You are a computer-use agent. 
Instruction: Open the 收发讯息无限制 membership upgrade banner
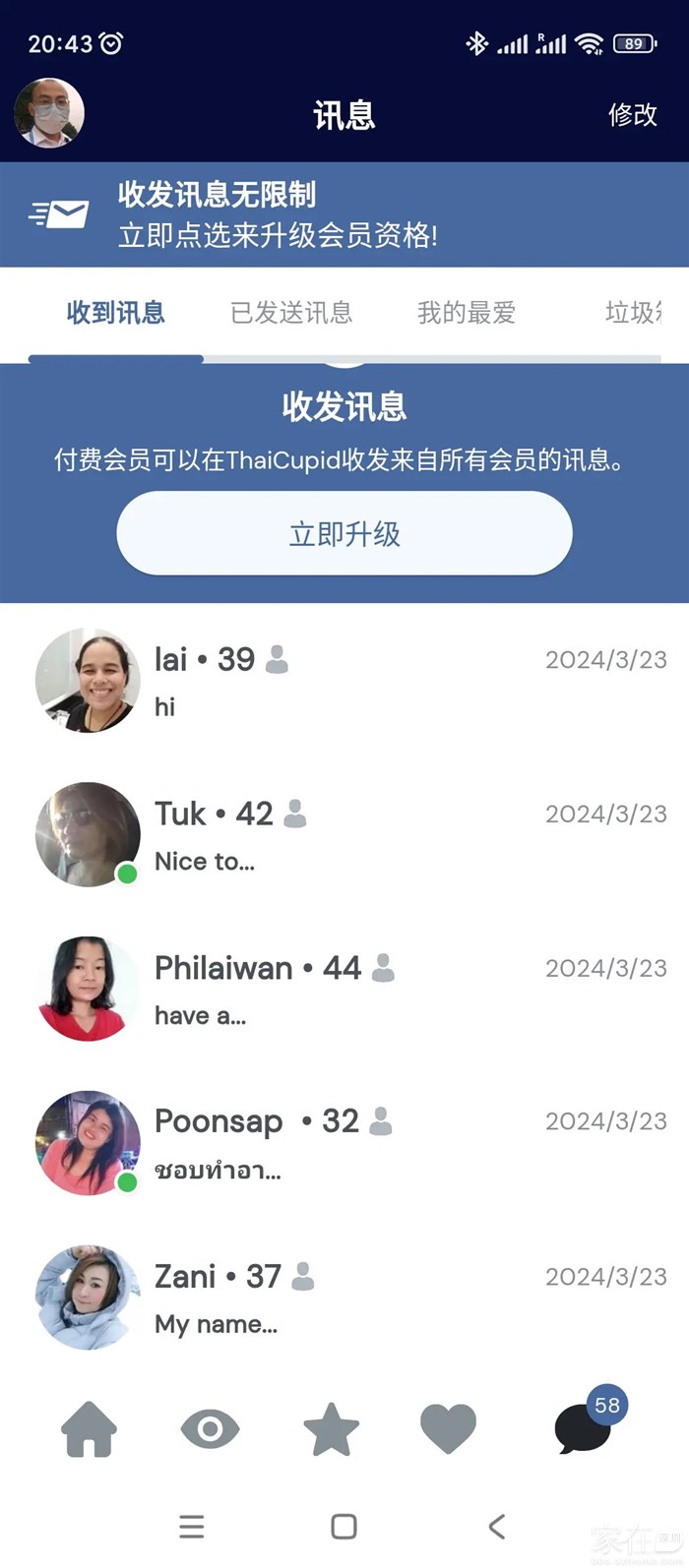[344, 214]
